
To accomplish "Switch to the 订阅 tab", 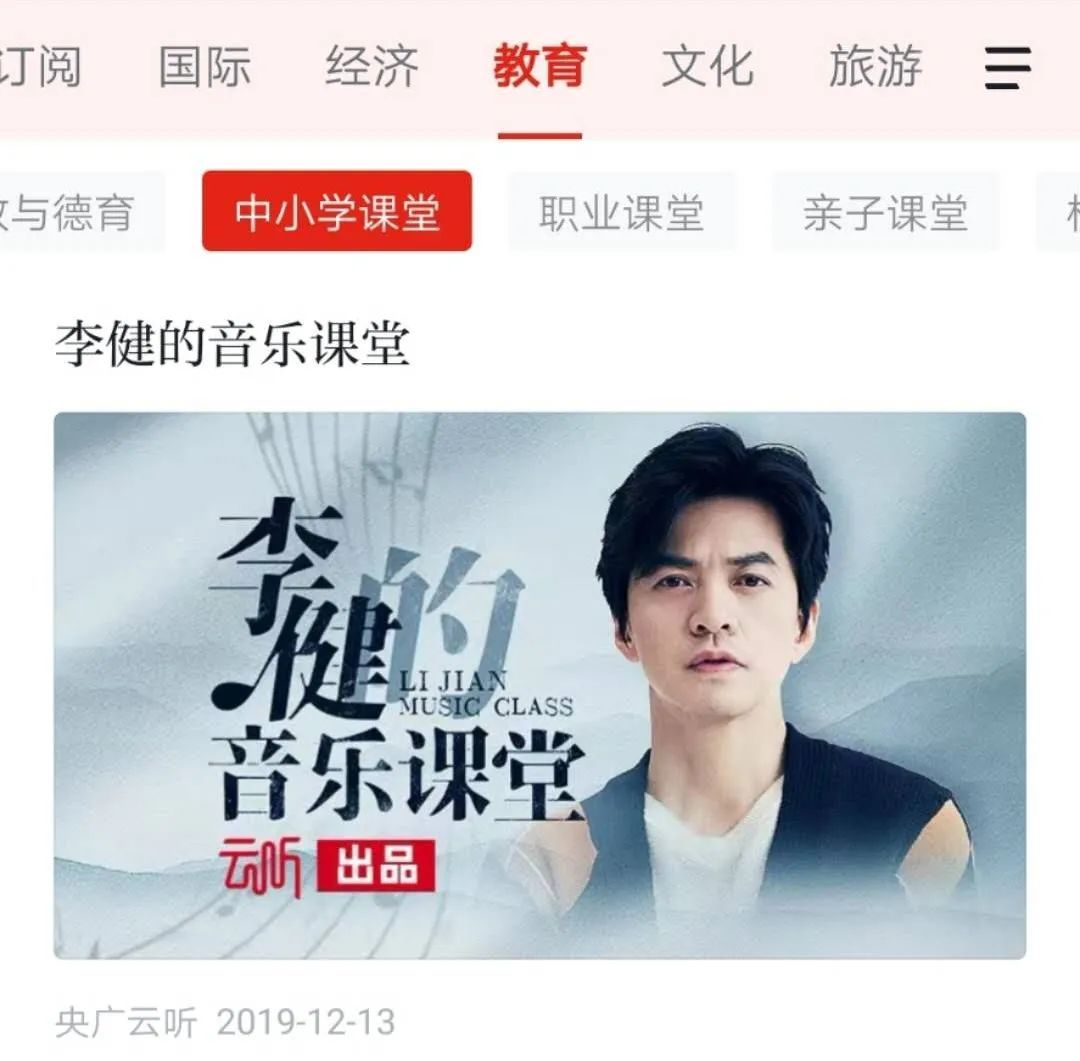I will click(x=40, y=67).
